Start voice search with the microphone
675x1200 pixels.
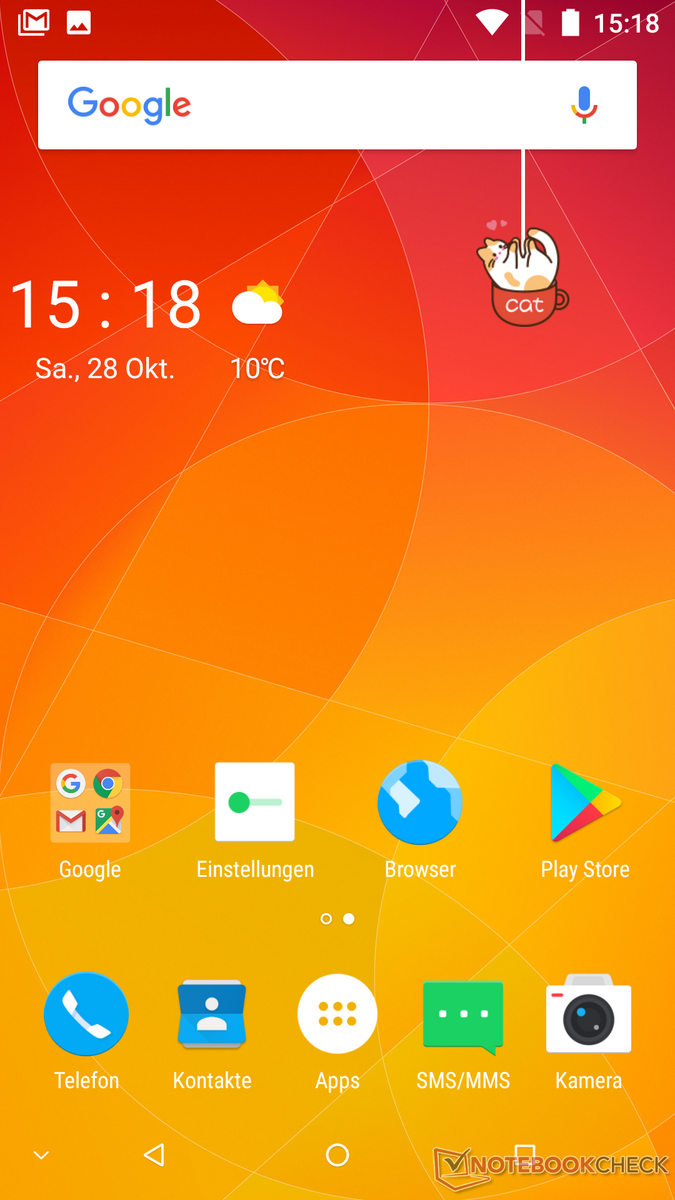584,105
